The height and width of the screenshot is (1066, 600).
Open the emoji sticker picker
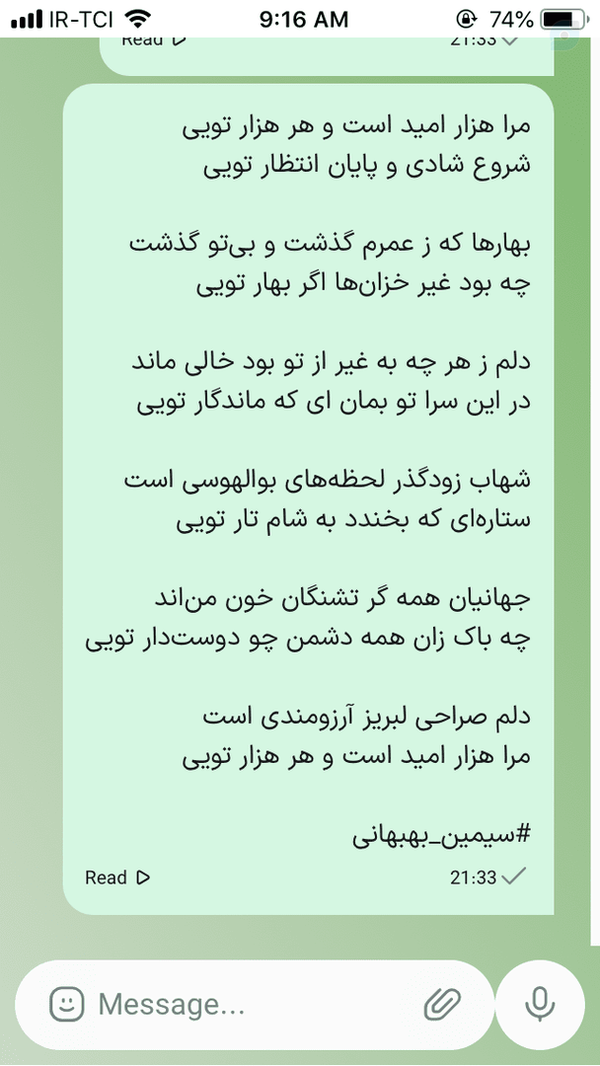point(67,1004)
